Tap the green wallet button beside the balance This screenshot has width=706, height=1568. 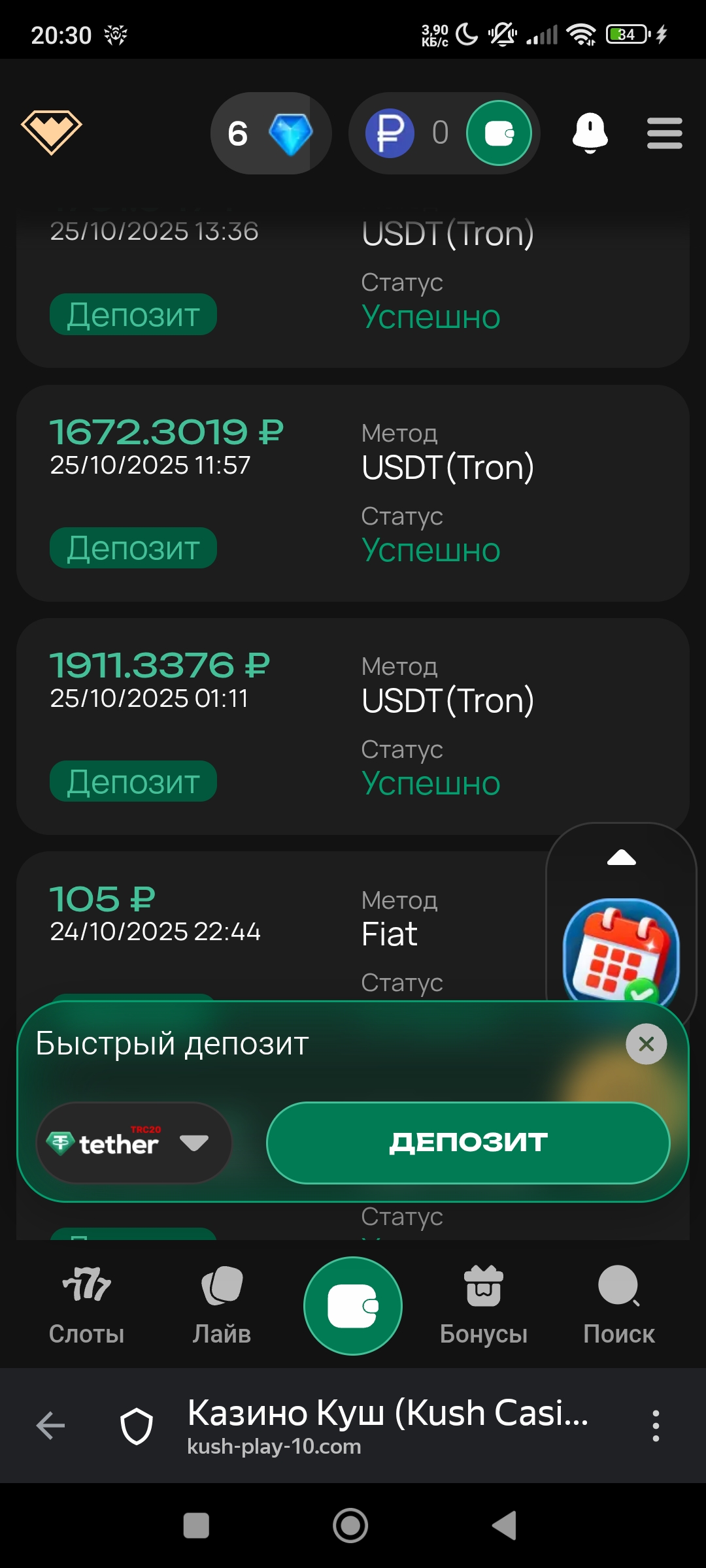(x=499, y=133)
